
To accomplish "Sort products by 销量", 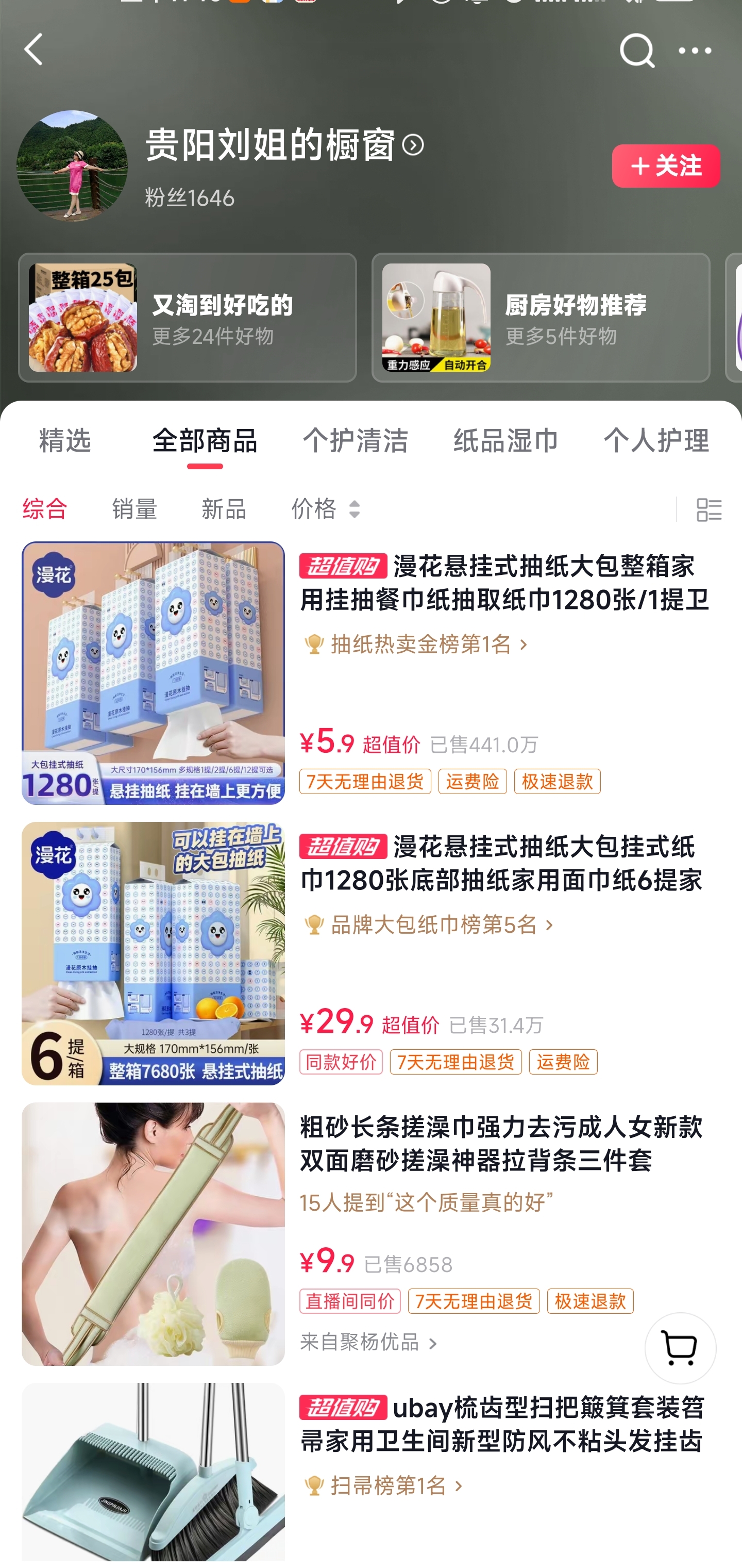I will coord(134,508).
